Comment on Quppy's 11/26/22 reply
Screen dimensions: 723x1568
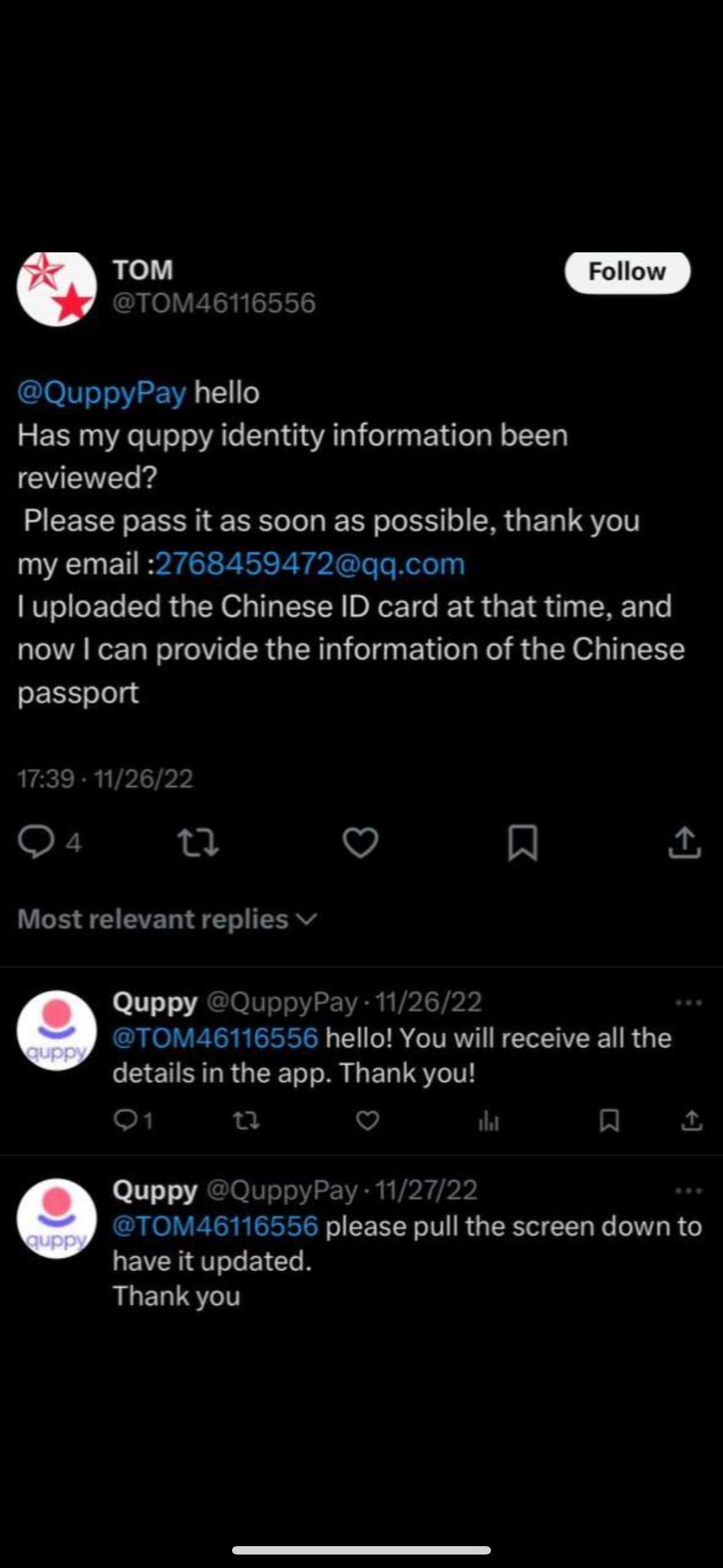pos(126,1120)
